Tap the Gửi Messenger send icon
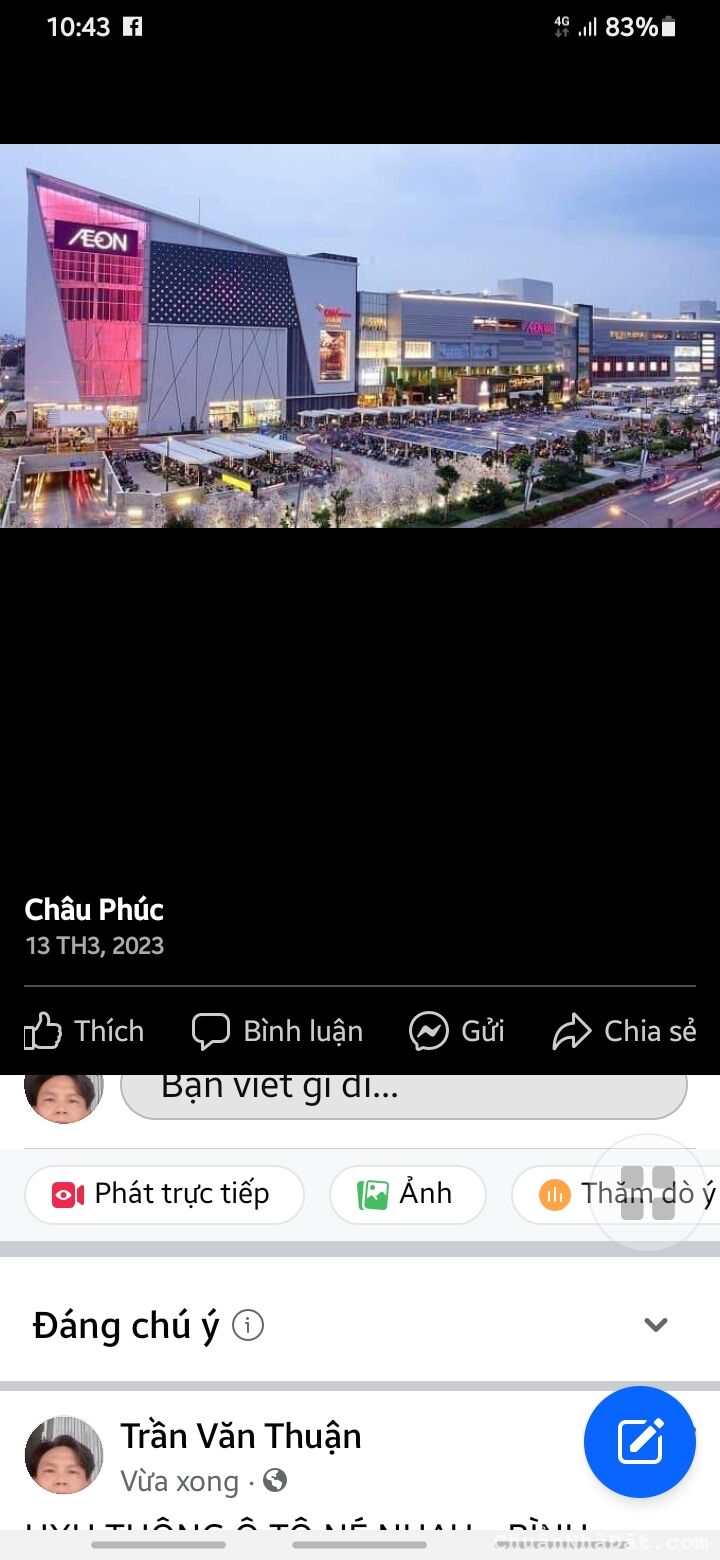720x1560 pixels. click(428, 1031)
